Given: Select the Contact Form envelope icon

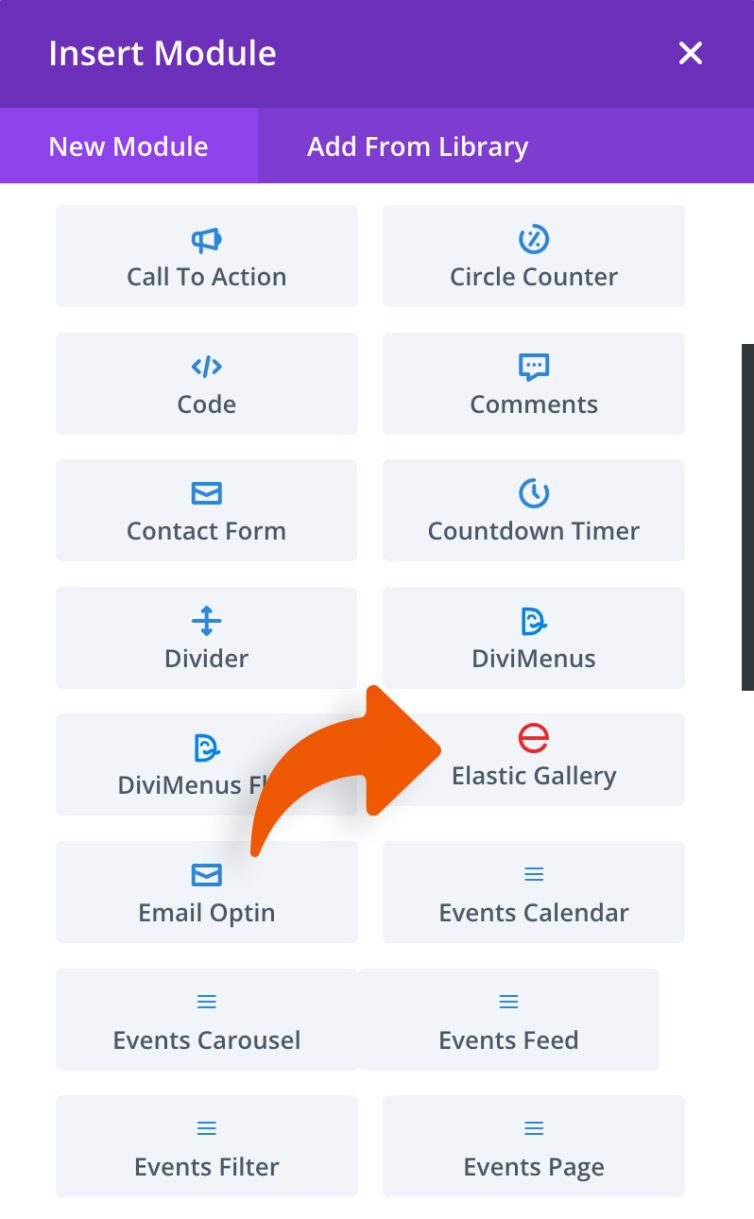Looking at the screenshot, I should click(x=206, y=494).
